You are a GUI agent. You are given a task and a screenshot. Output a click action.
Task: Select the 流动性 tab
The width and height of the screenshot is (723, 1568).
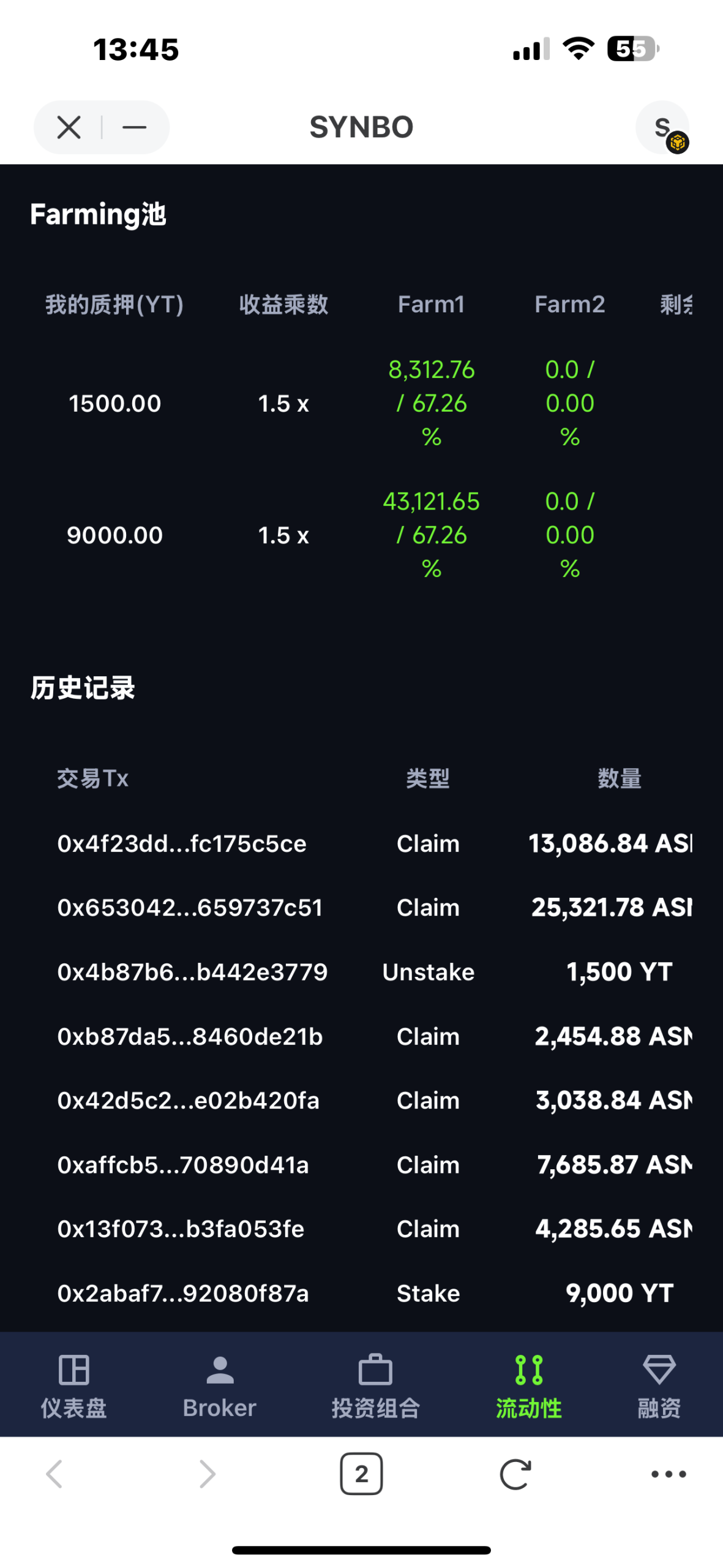tap(529, 1385)
